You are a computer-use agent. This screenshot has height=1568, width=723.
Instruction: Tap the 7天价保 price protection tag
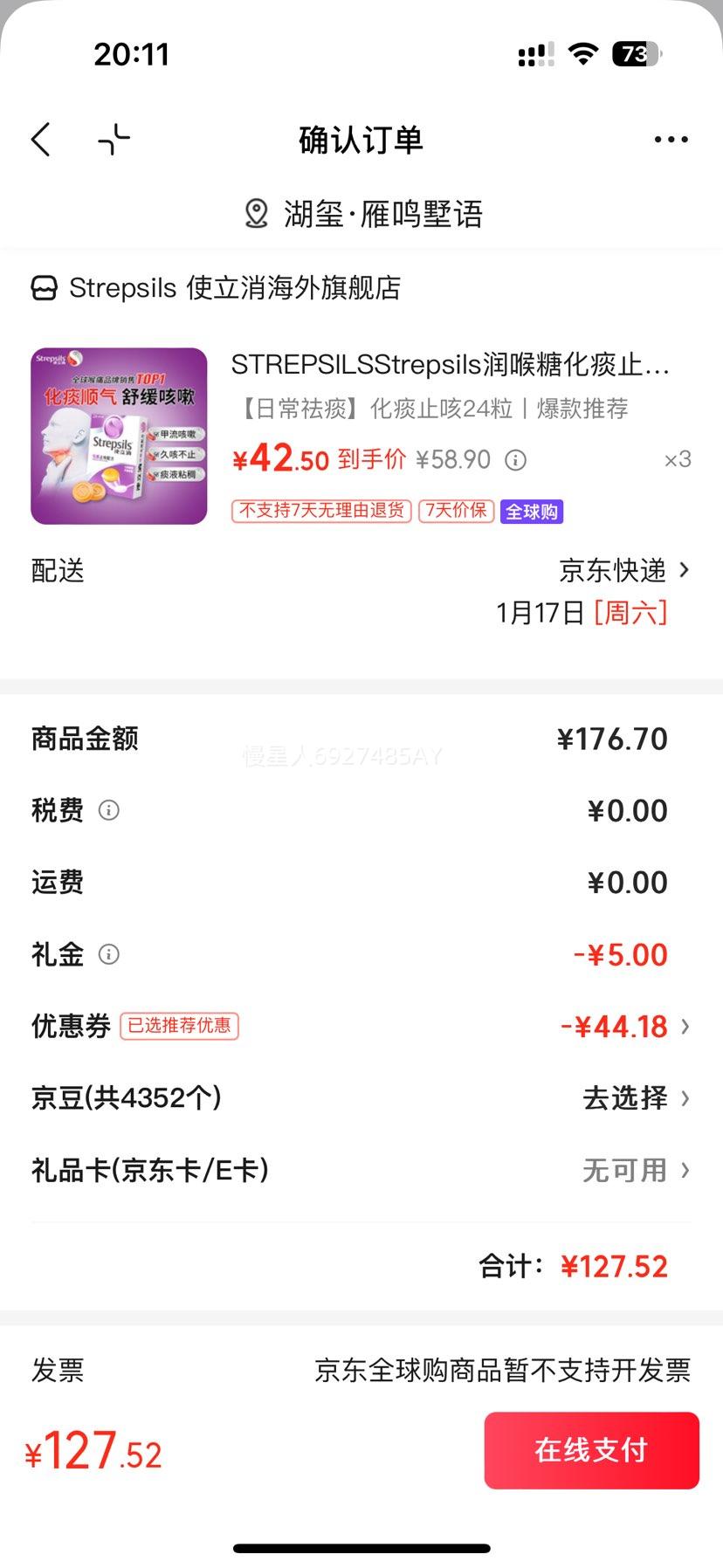tap(455, 511)
